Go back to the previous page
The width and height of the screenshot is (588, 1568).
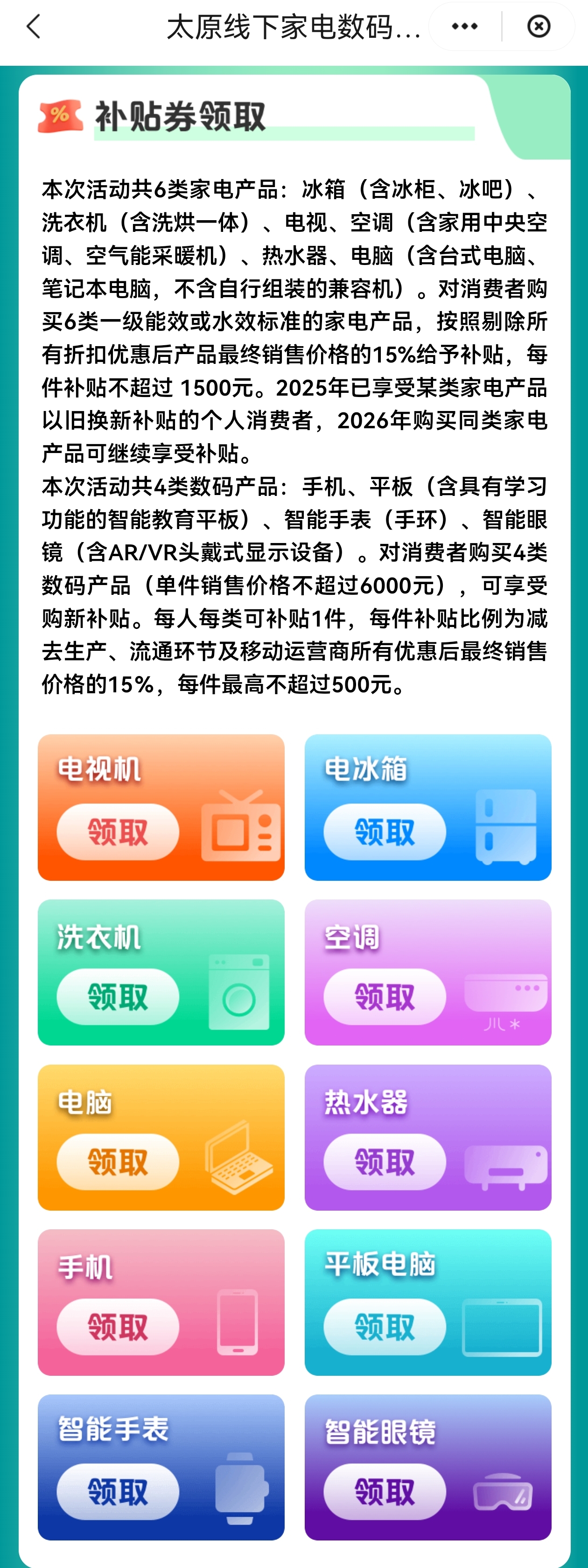34,27
